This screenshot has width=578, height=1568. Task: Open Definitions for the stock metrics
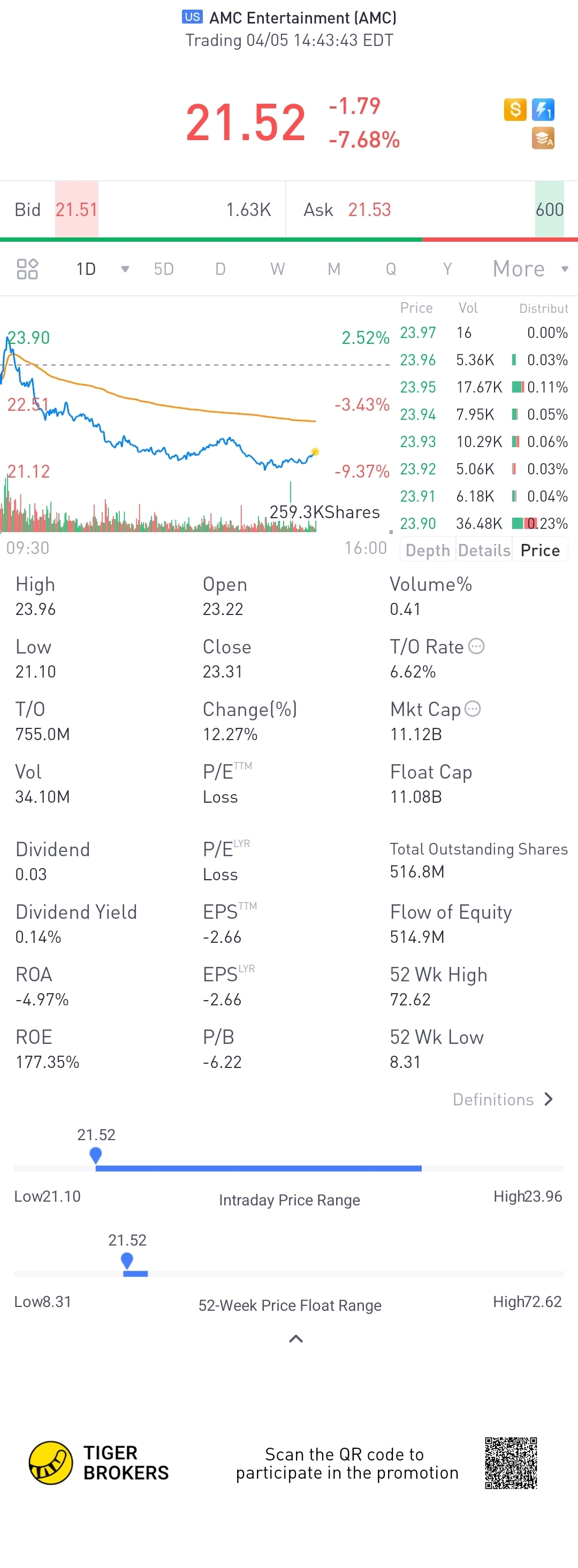click(503, 1100)
